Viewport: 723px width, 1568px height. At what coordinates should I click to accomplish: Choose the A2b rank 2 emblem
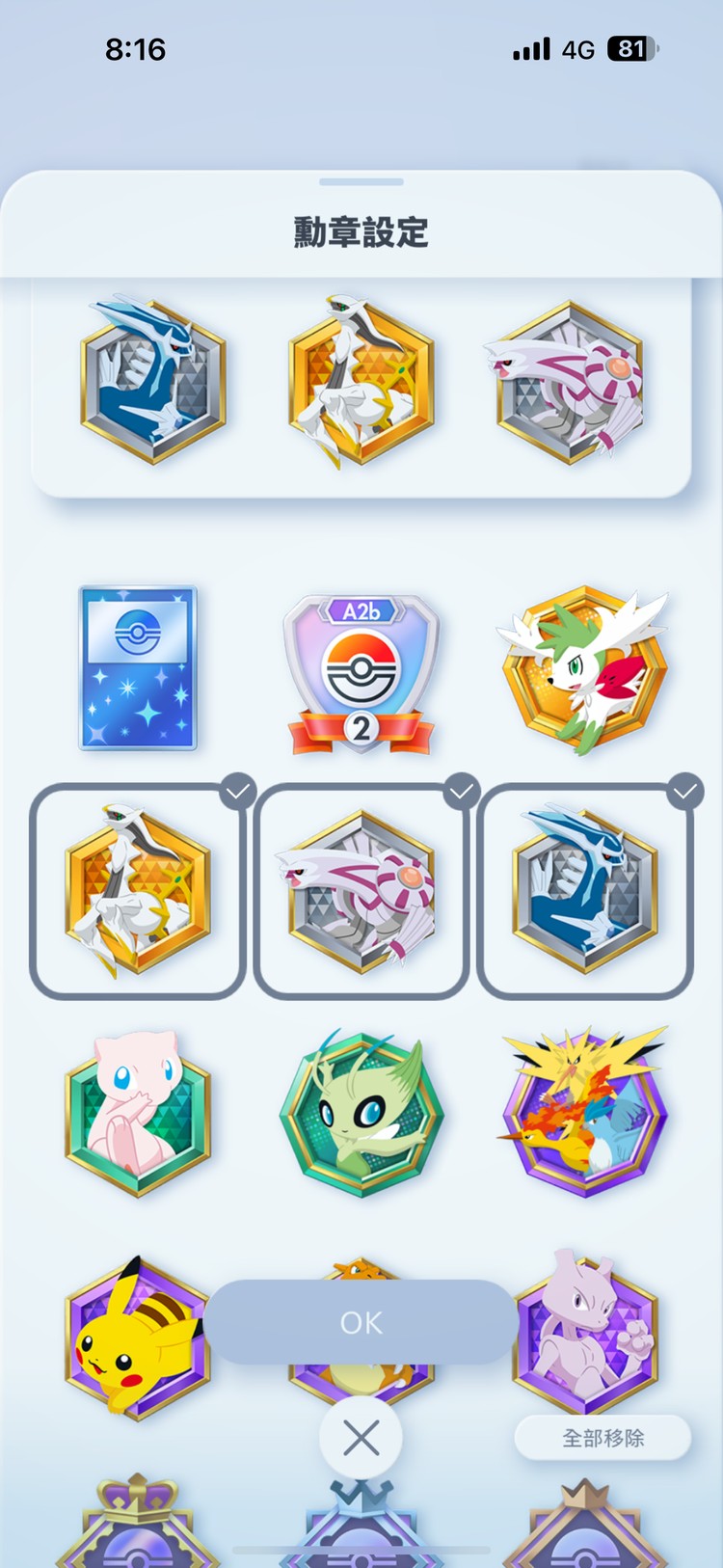coord(361,673)
